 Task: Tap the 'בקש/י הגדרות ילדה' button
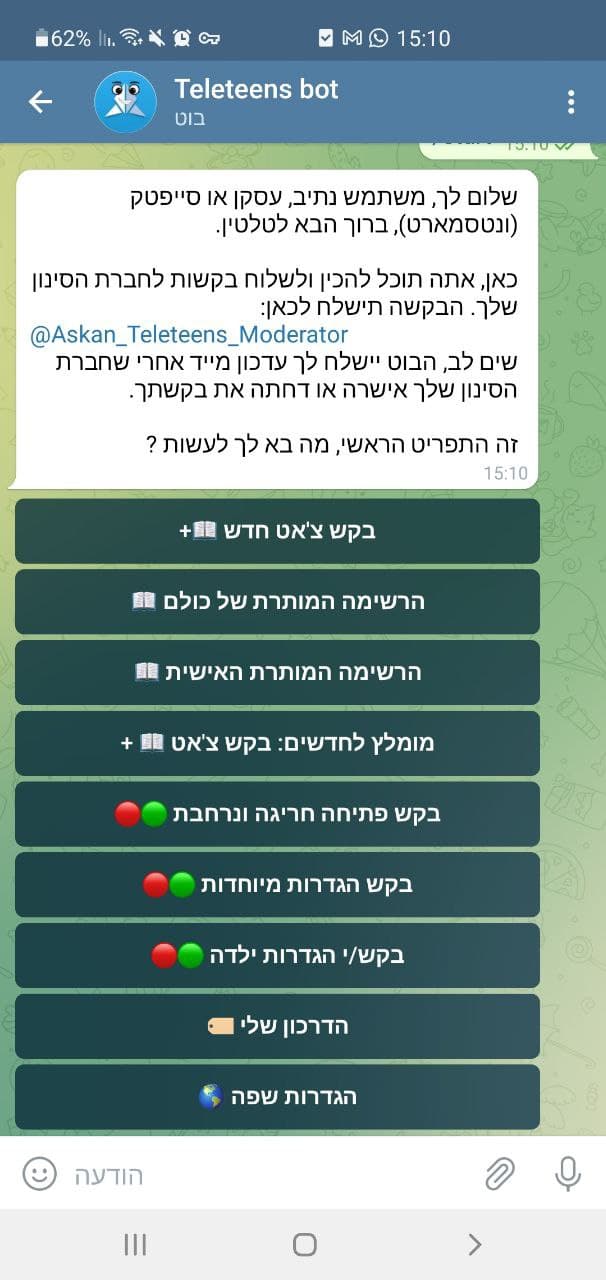pos(277,956)
